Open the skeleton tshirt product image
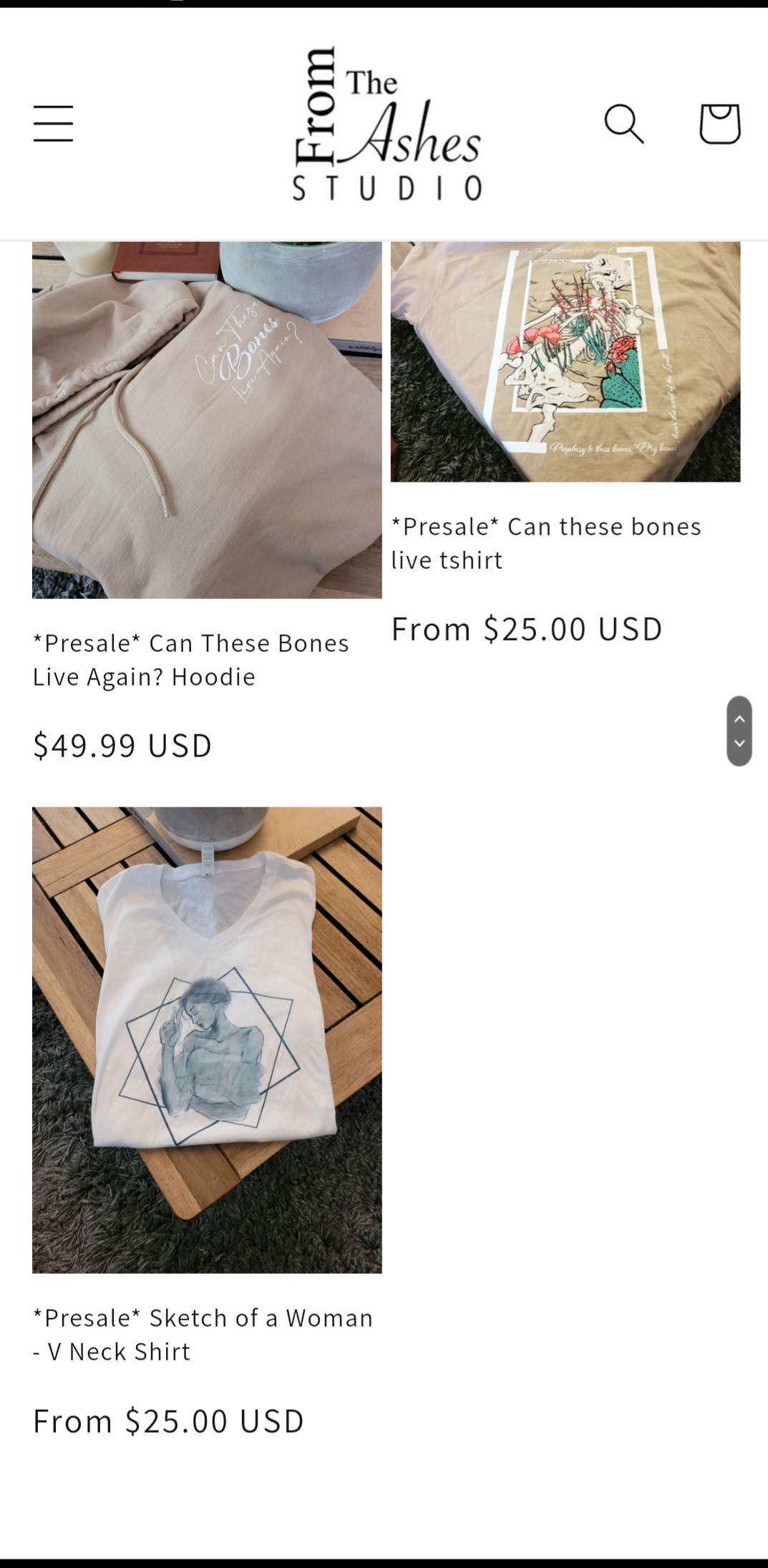This screenshot has width=768, height=1568. click(565, 361)
